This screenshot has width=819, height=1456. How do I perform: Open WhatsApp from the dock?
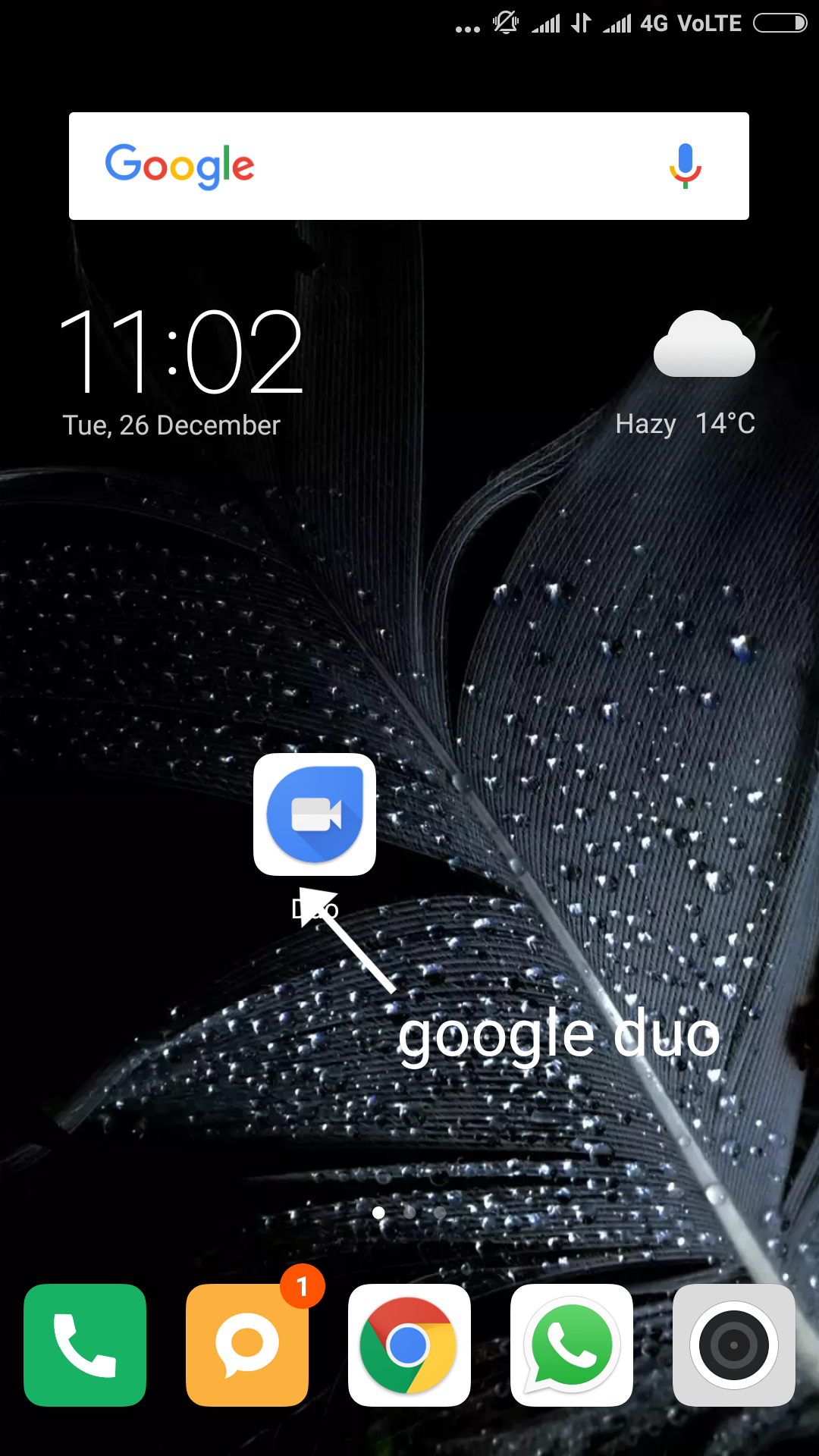572,1345
